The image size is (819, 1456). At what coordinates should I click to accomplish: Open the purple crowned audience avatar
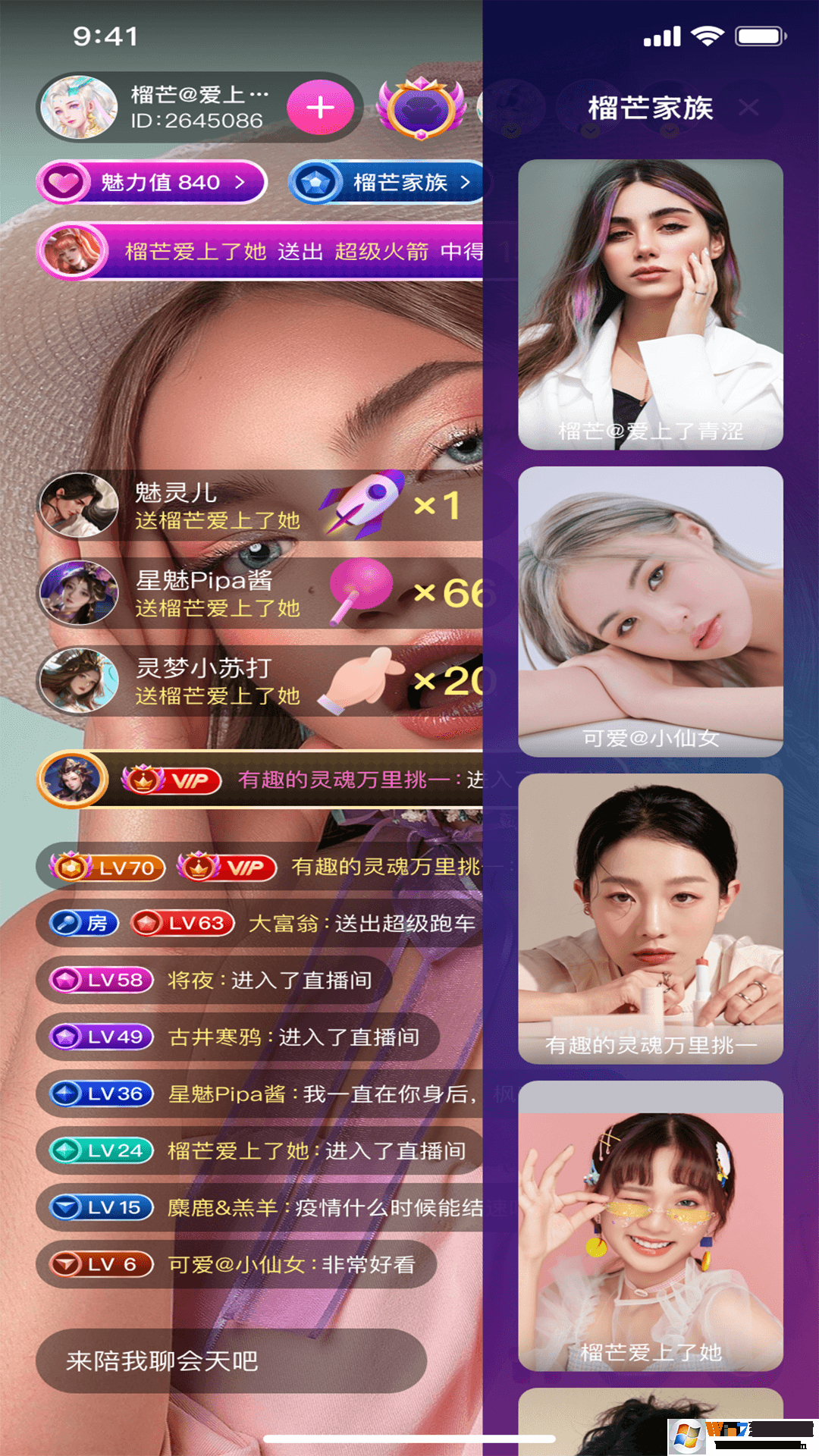coord(421,108)
